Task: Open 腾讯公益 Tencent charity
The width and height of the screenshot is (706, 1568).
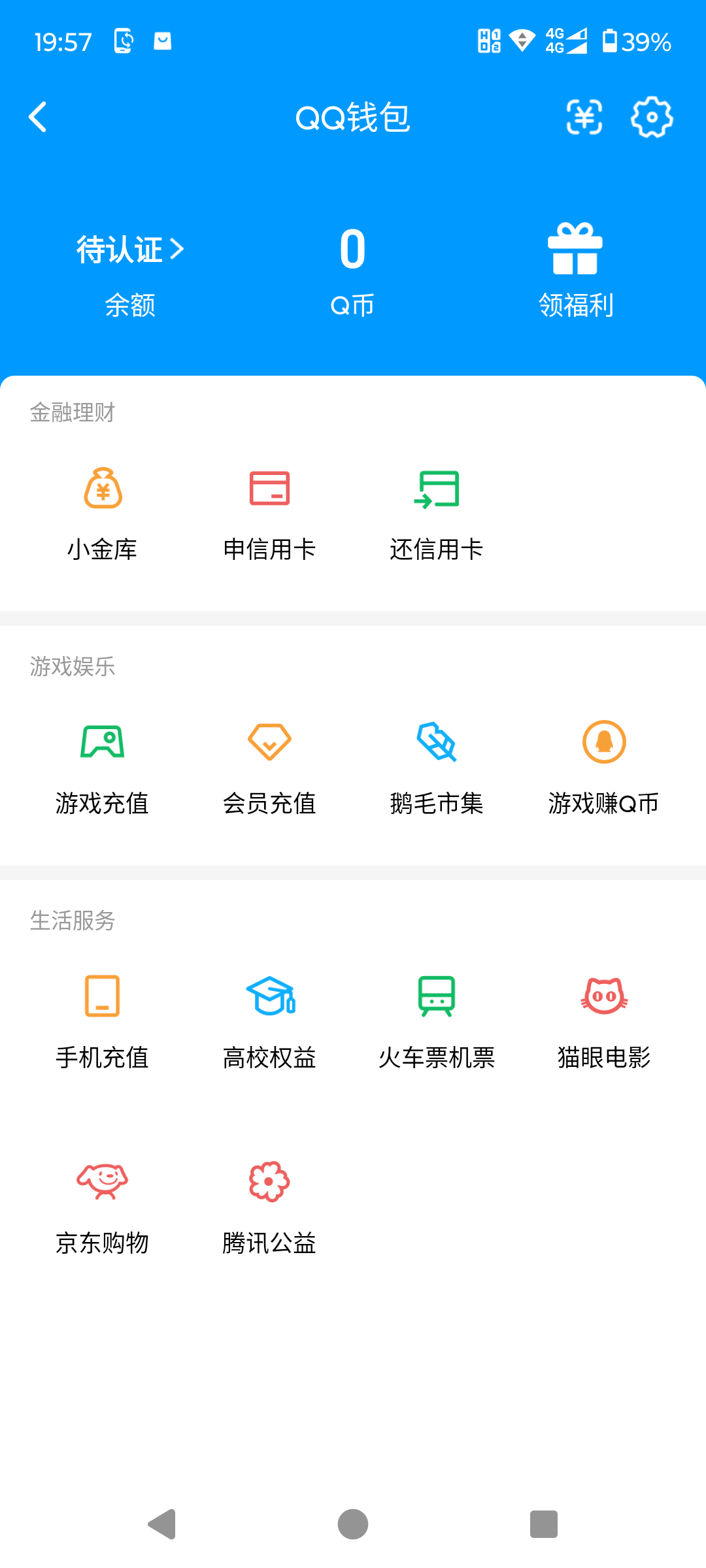Action: point(269,1207)
